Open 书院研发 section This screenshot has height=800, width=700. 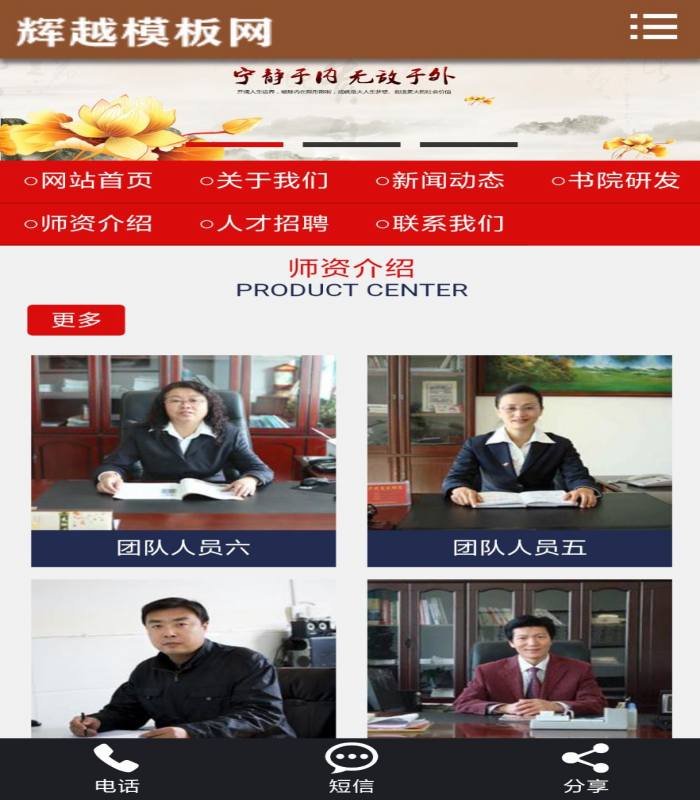click(616, 181)
